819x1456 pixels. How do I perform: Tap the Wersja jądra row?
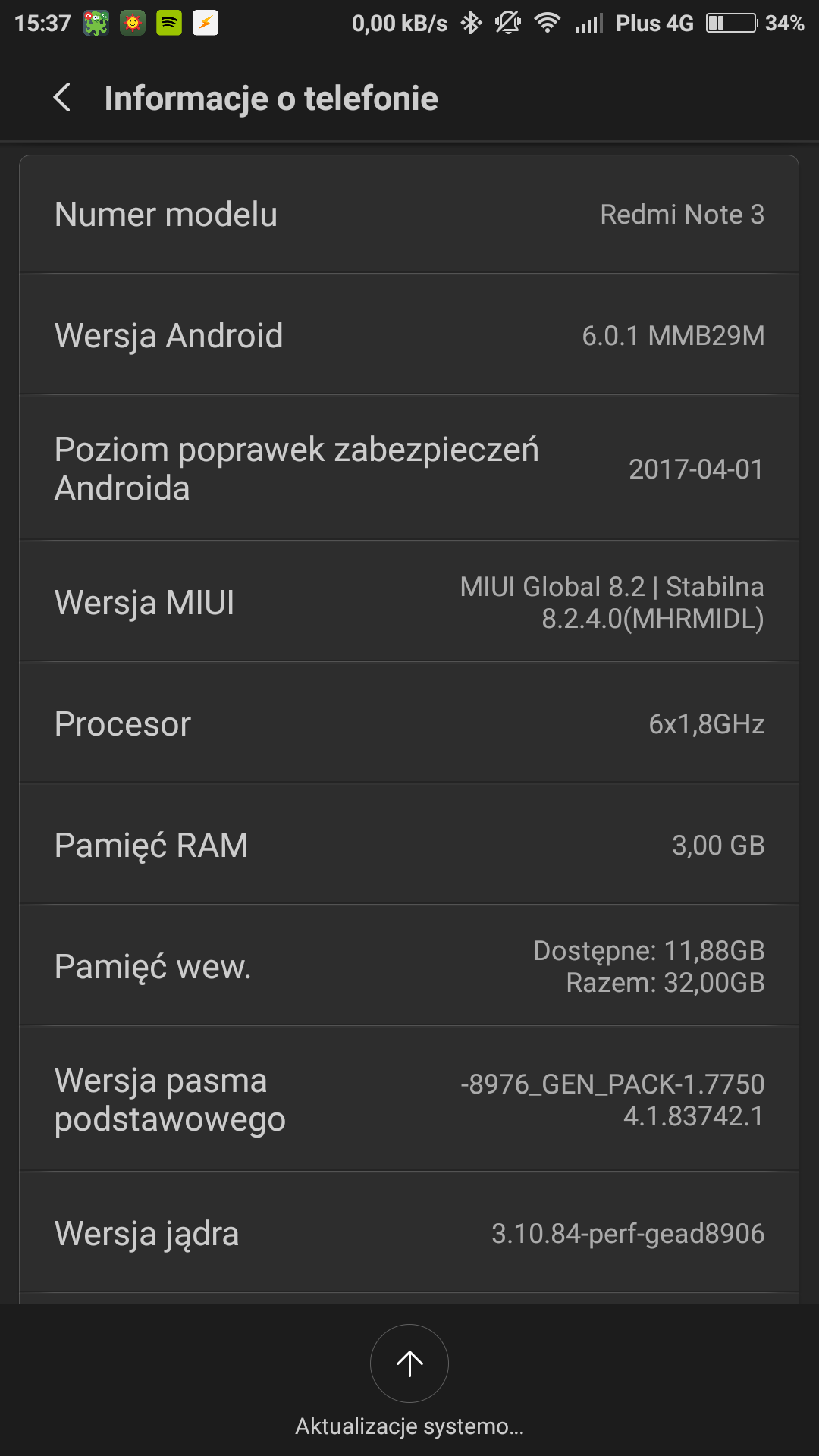tap(409, 1233)
